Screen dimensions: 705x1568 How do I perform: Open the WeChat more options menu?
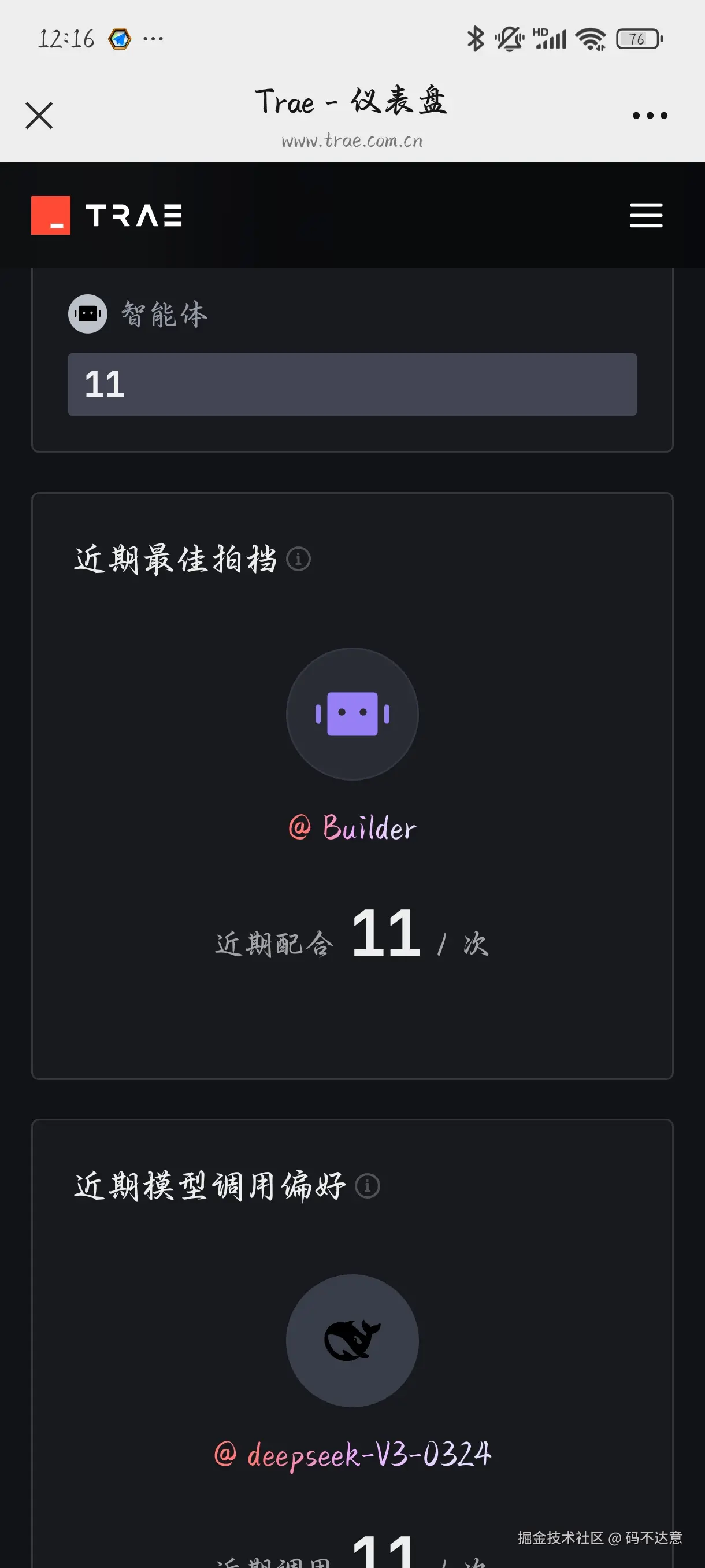click(x=648, y=115)
